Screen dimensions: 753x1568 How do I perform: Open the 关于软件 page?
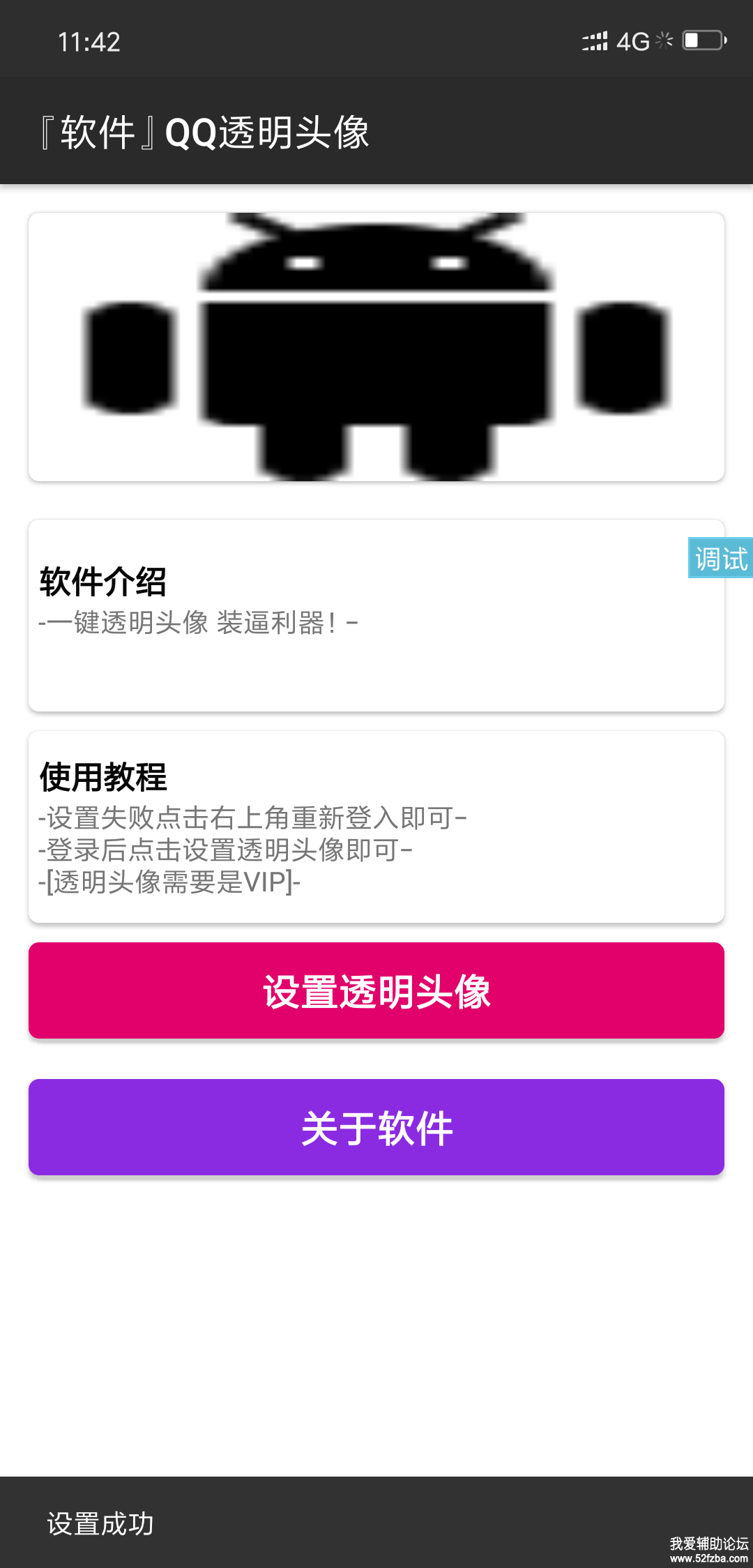376,1127
